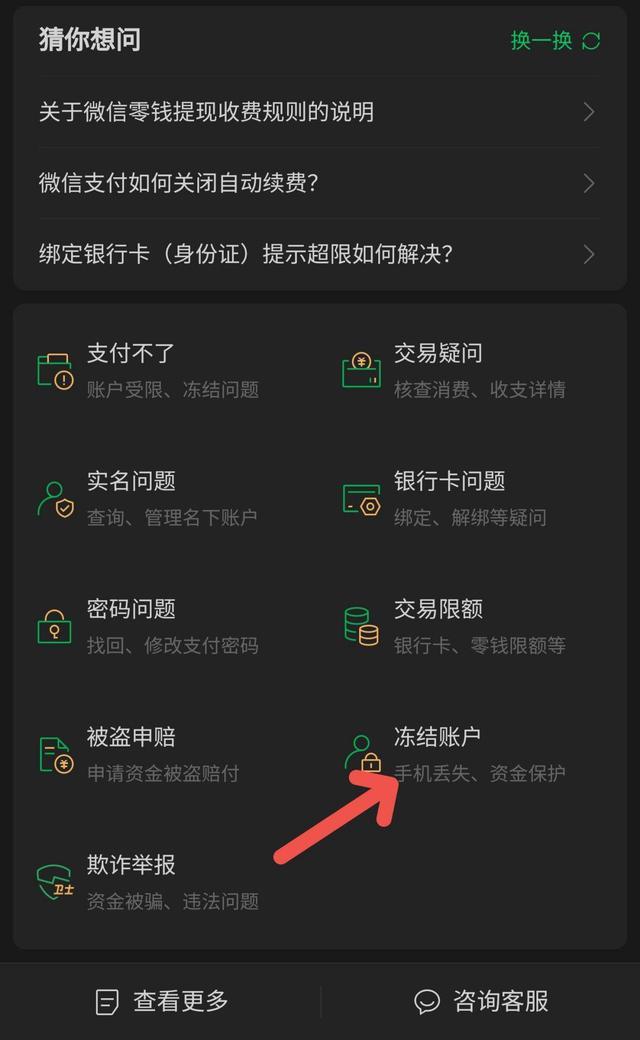Select the 支付不了 help category
The width and height of the screenshot is (640, 1040).
(x=148, y=370)
